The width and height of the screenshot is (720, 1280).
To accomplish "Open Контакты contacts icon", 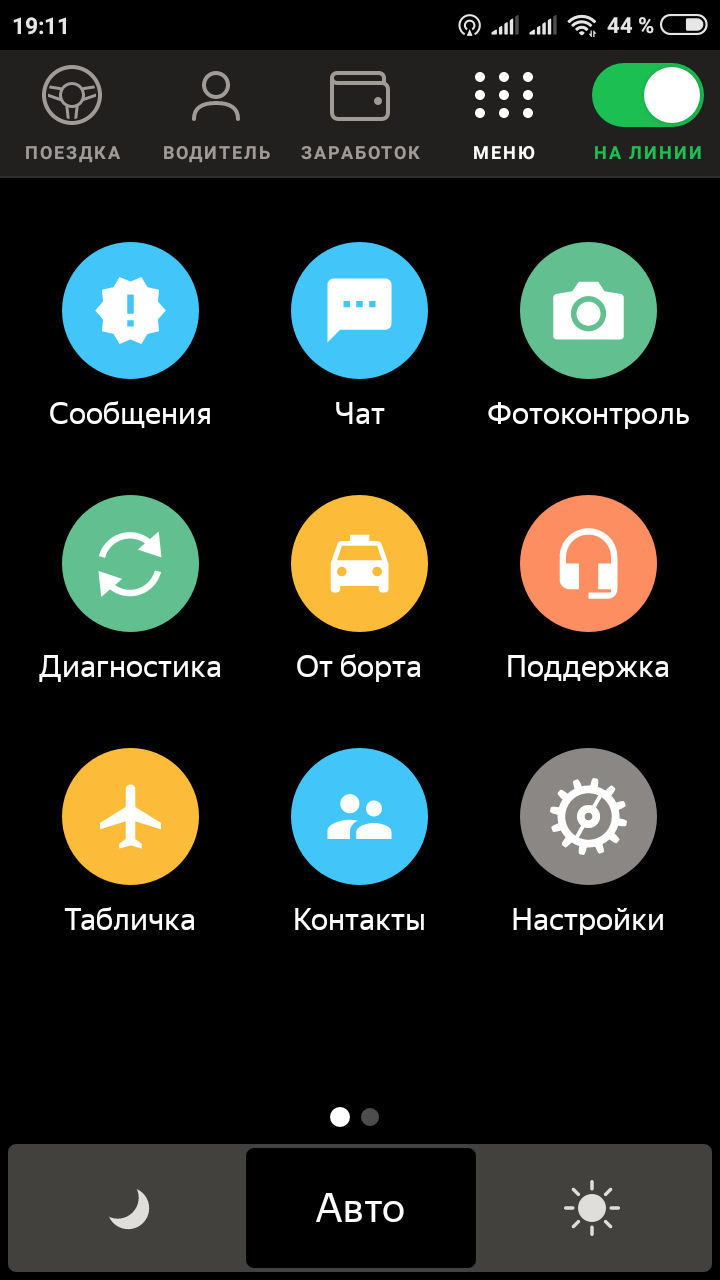I will [x=359, y=816].
